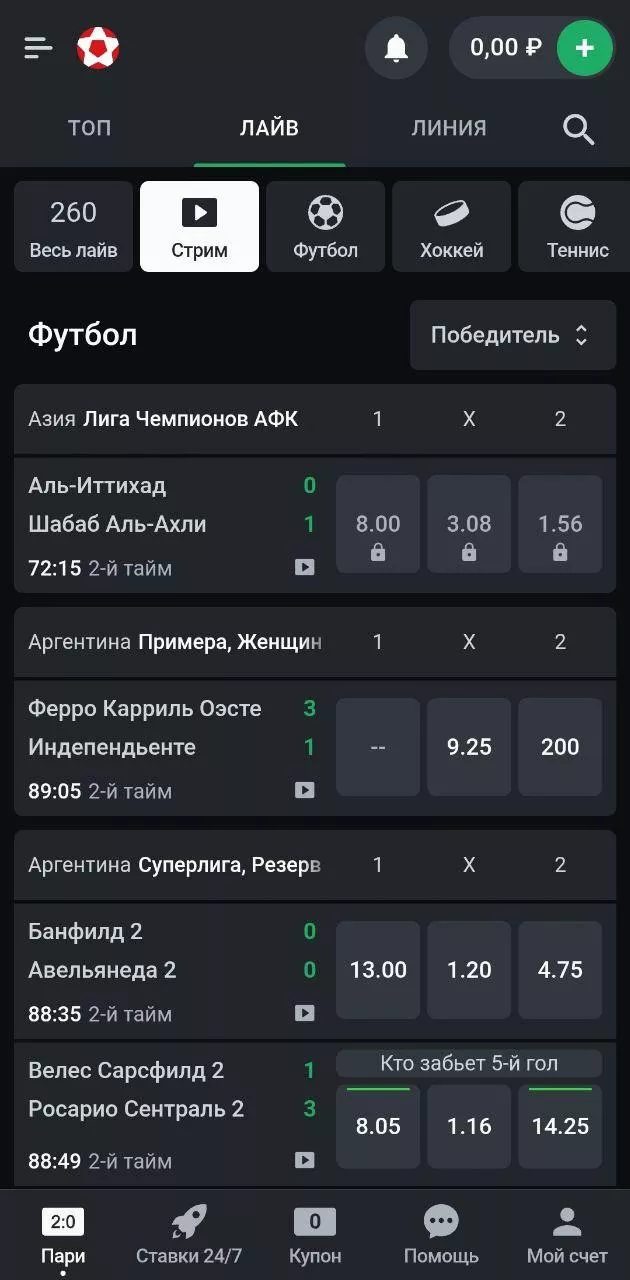630x1280 pixels.
Task: Choose the Футбол sport chip
Action: pos(325,227)
